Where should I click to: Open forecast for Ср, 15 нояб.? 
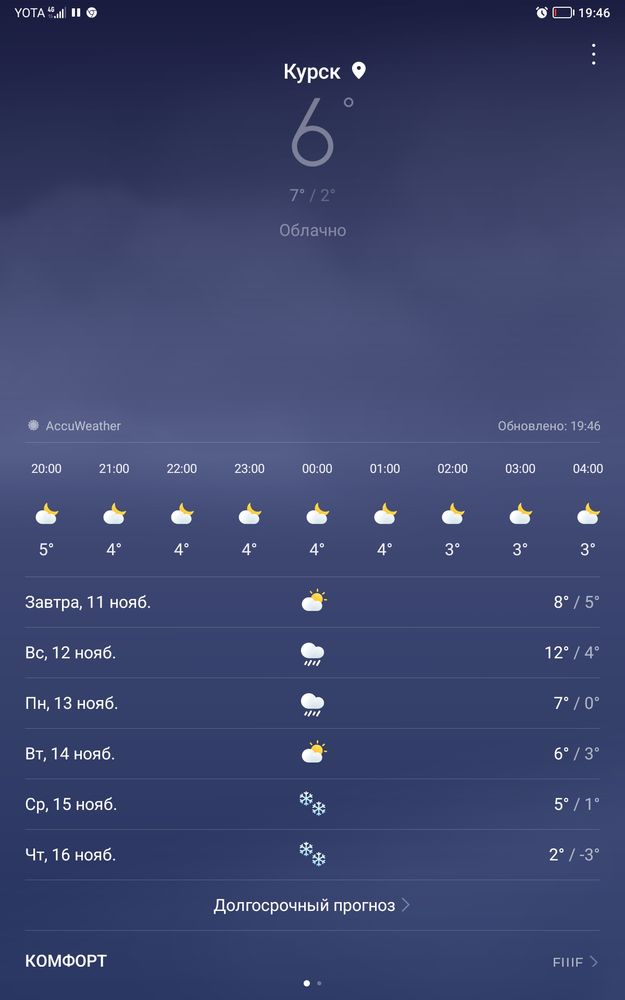click(x=312, y=804)
